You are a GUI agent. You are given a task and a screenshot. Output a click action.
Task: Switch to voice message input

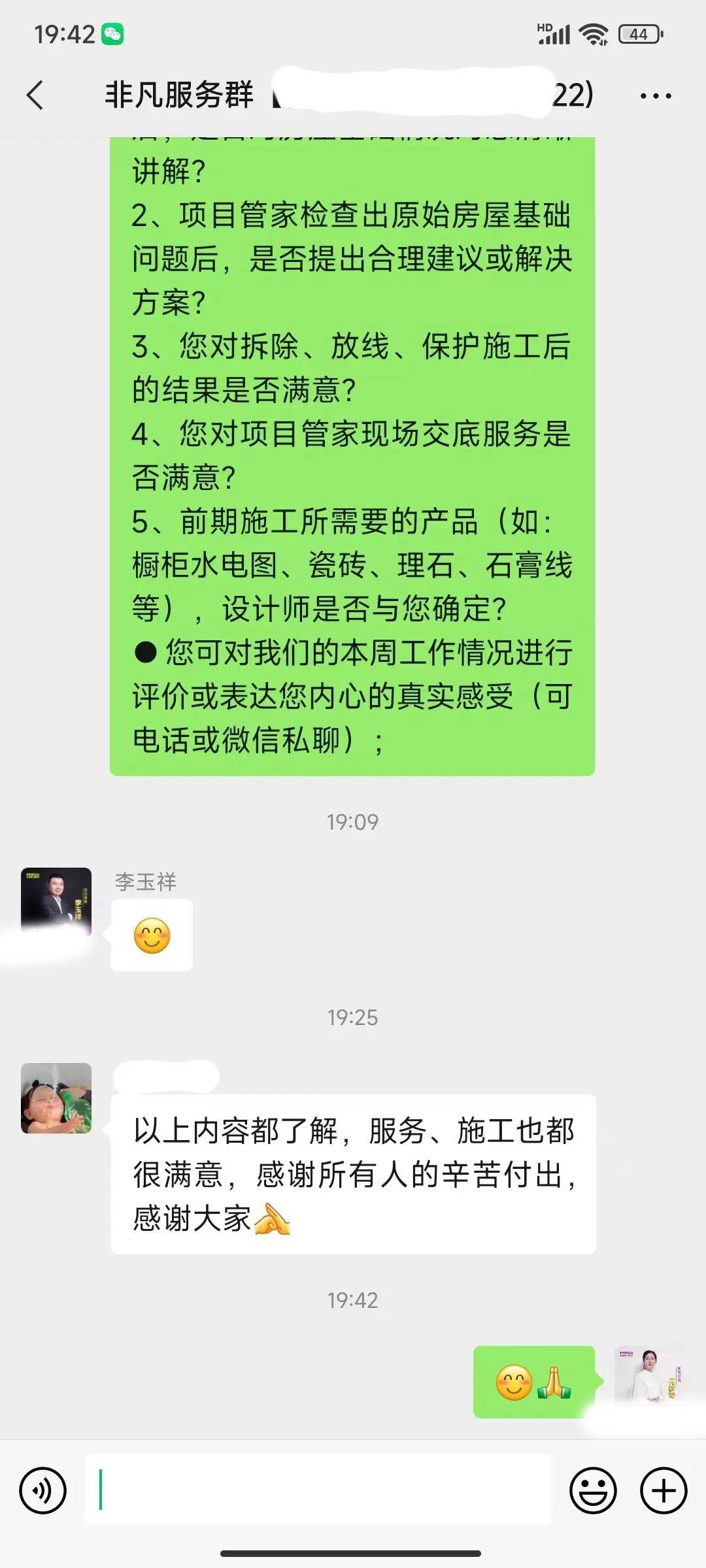click(x=43, y=1490)
